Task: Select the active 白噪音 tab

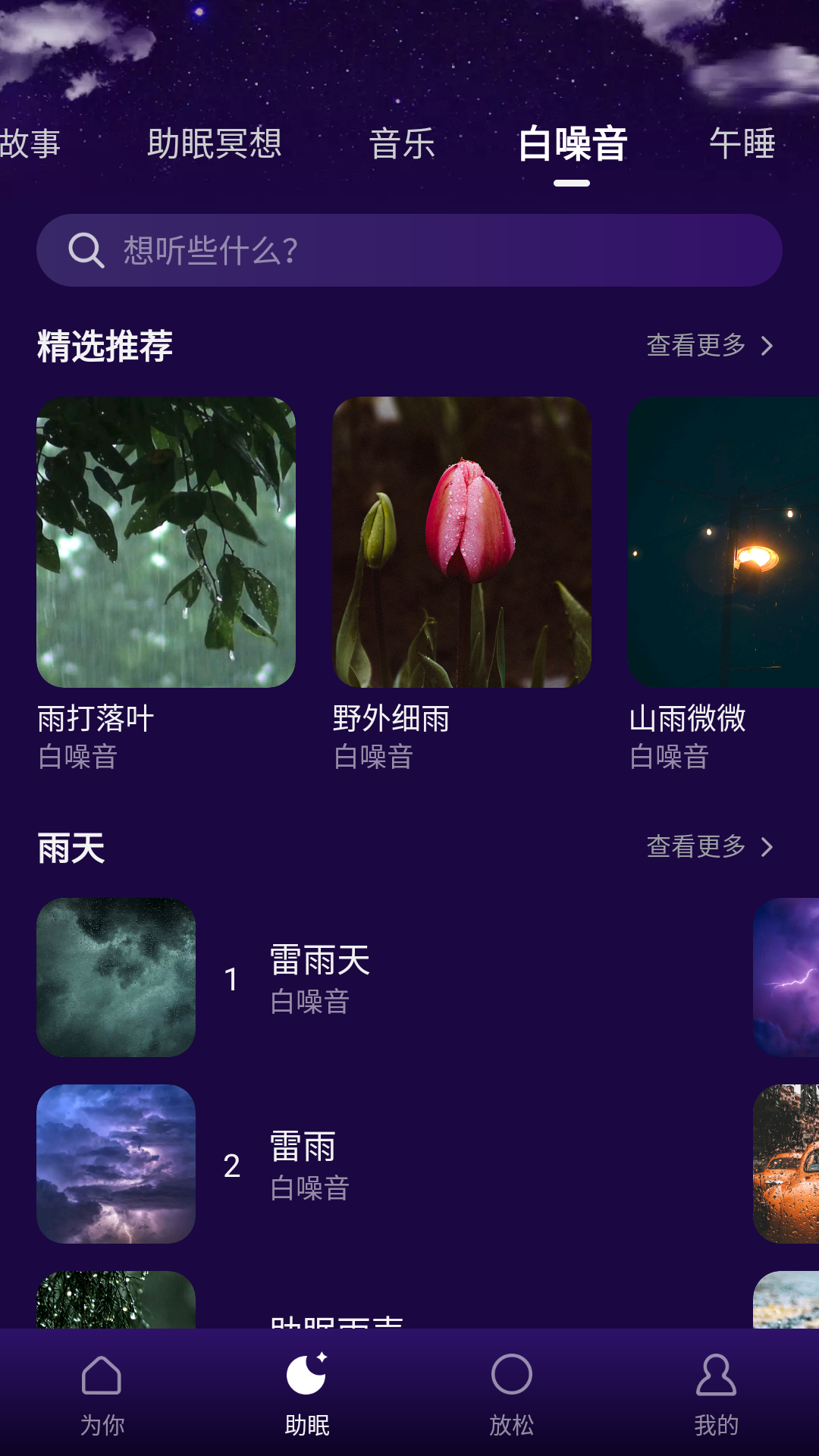Action: (x=572, y=144)
